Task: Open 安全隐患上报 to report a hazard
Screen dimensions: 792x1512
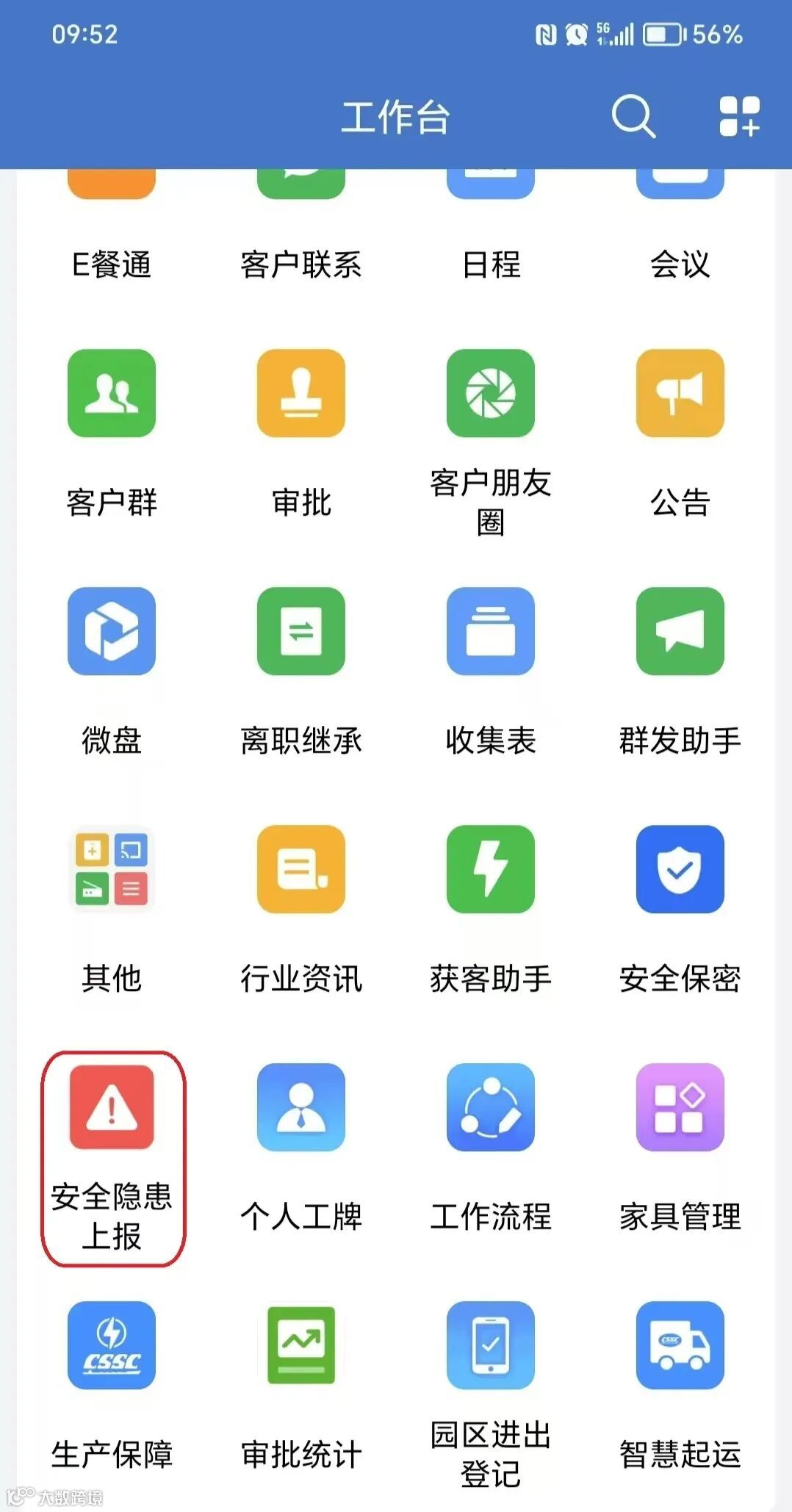Action: (x=112, y=1107)
